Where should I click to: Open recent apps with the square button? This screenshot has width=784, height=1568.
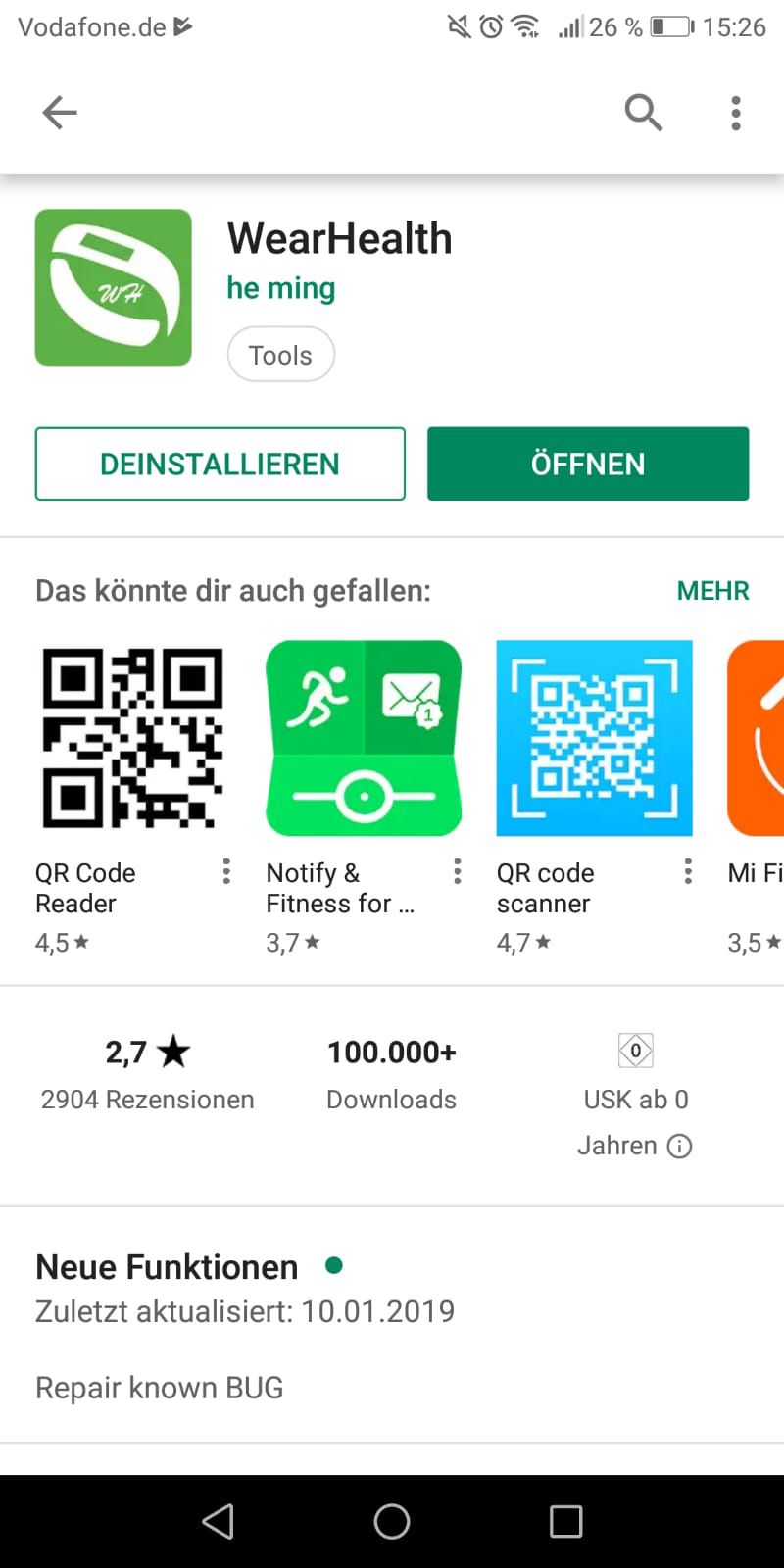(x=565, y=1521)
